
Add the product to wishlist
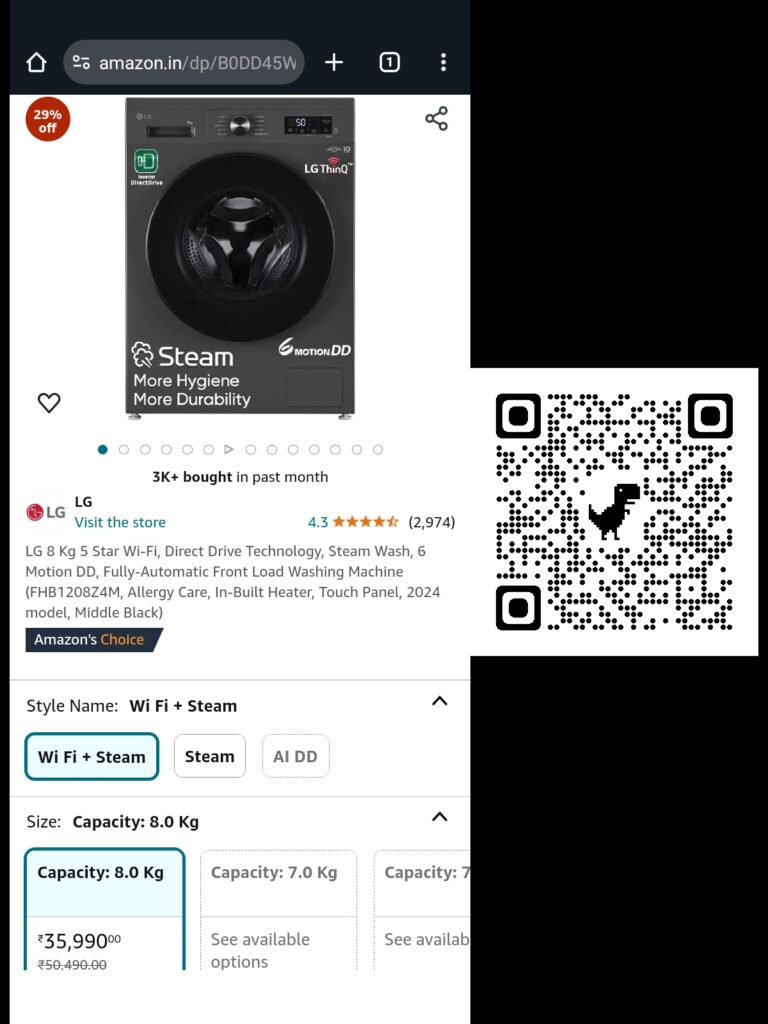[x=49, y=403]
